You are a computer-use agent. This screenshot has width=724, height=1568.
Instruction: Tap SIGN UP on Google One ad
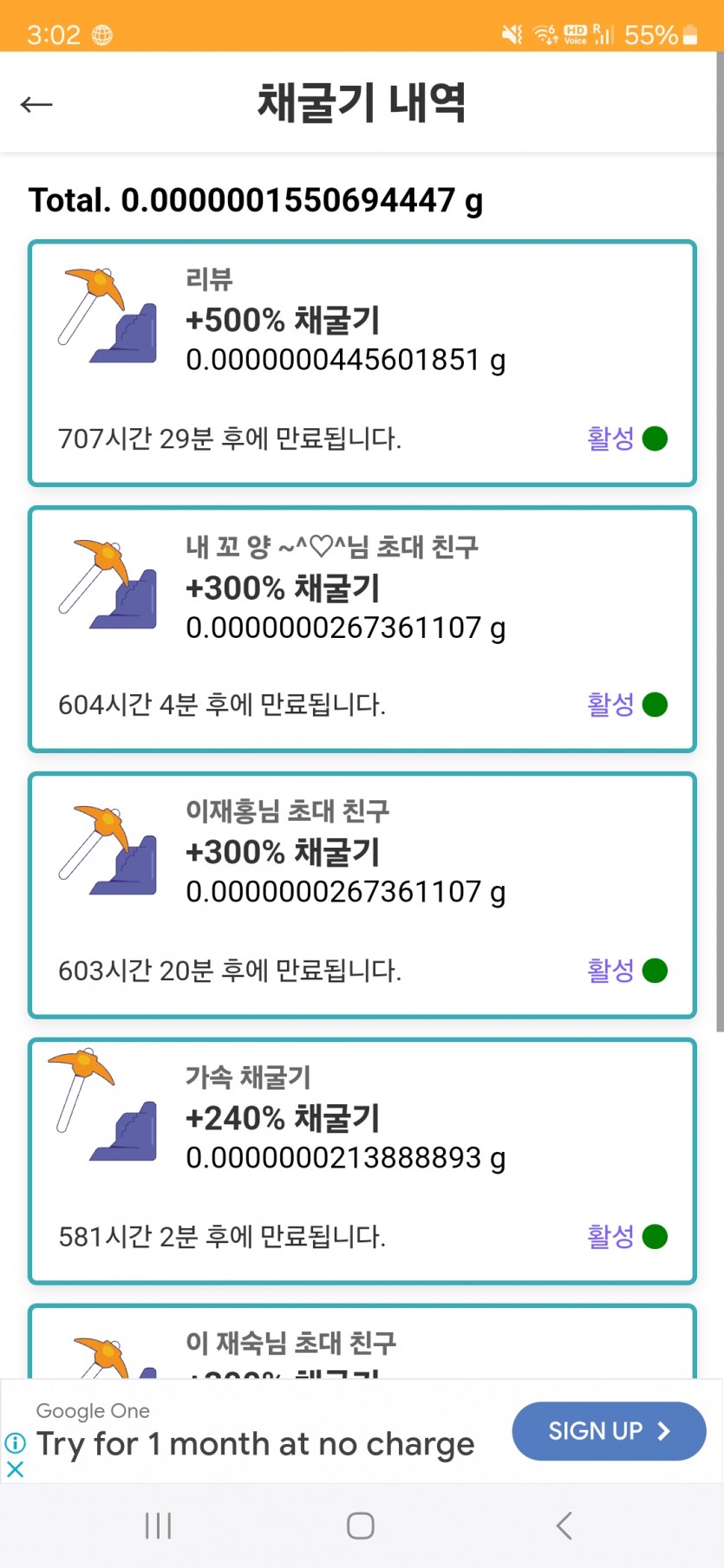(x=609, y=1431)
